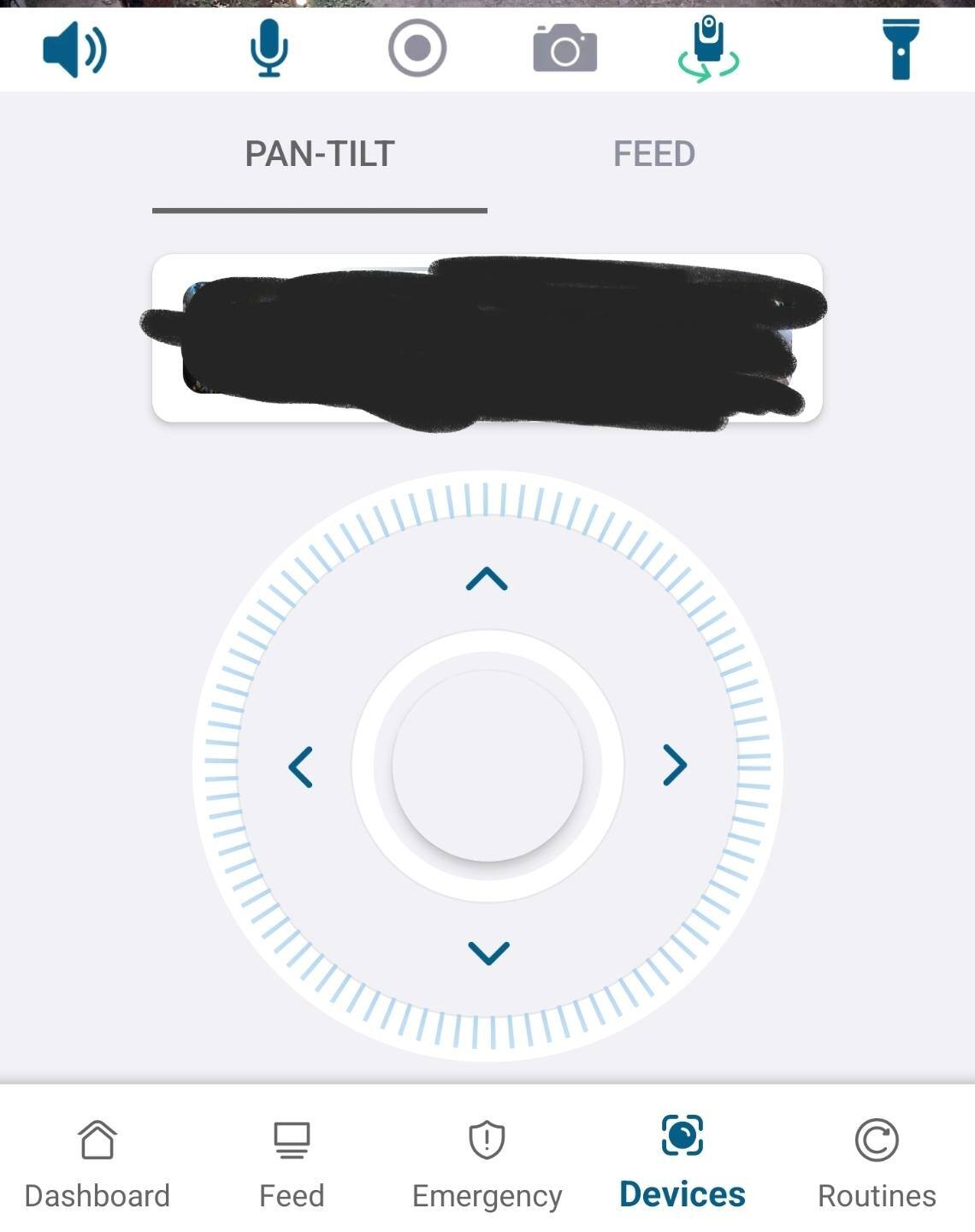The width and height of the screenshot is (975, 1232).
Task: Tap the center joystick button
Action: (x=487, y=766)
